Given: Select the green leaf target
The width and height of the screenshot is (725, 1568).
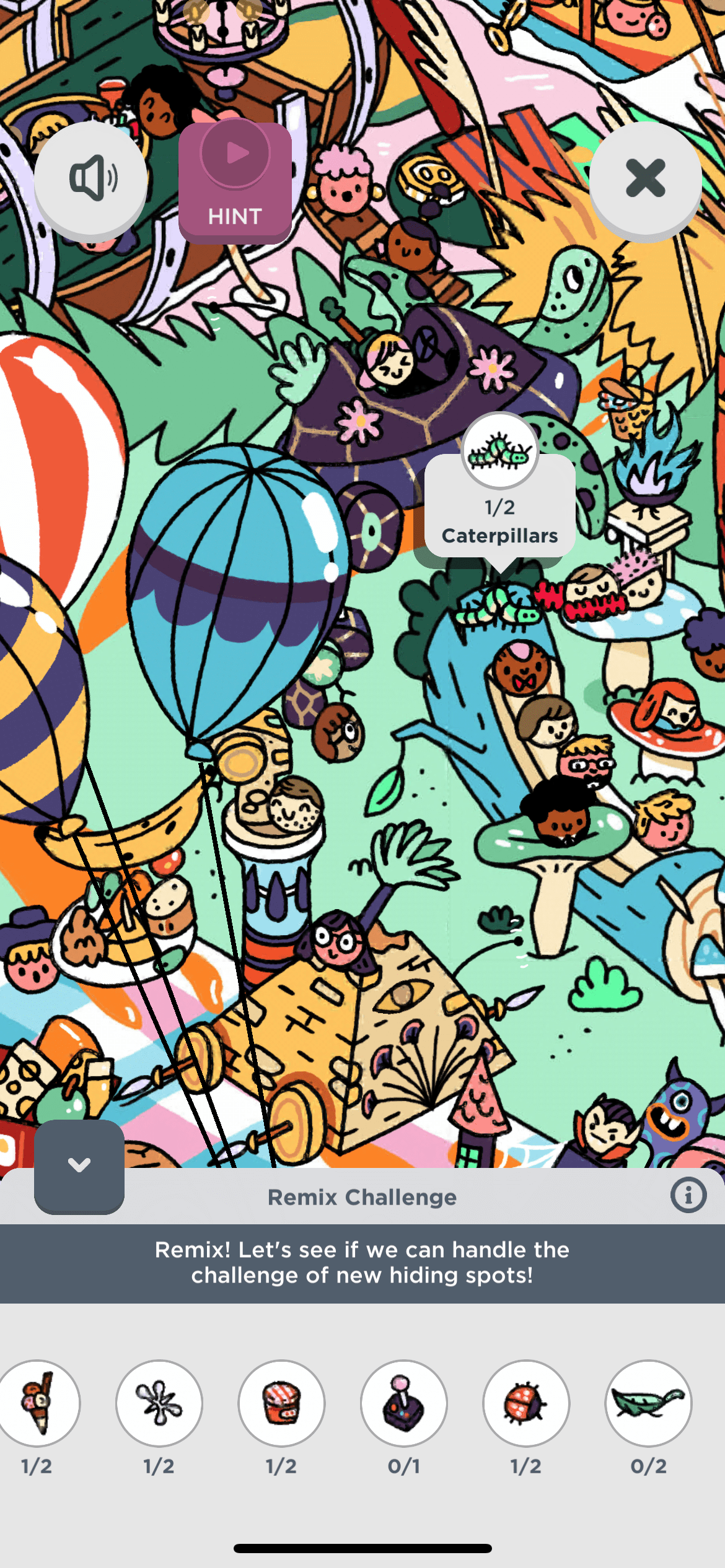Looking at the screenshot, I should coord(648,1402).
